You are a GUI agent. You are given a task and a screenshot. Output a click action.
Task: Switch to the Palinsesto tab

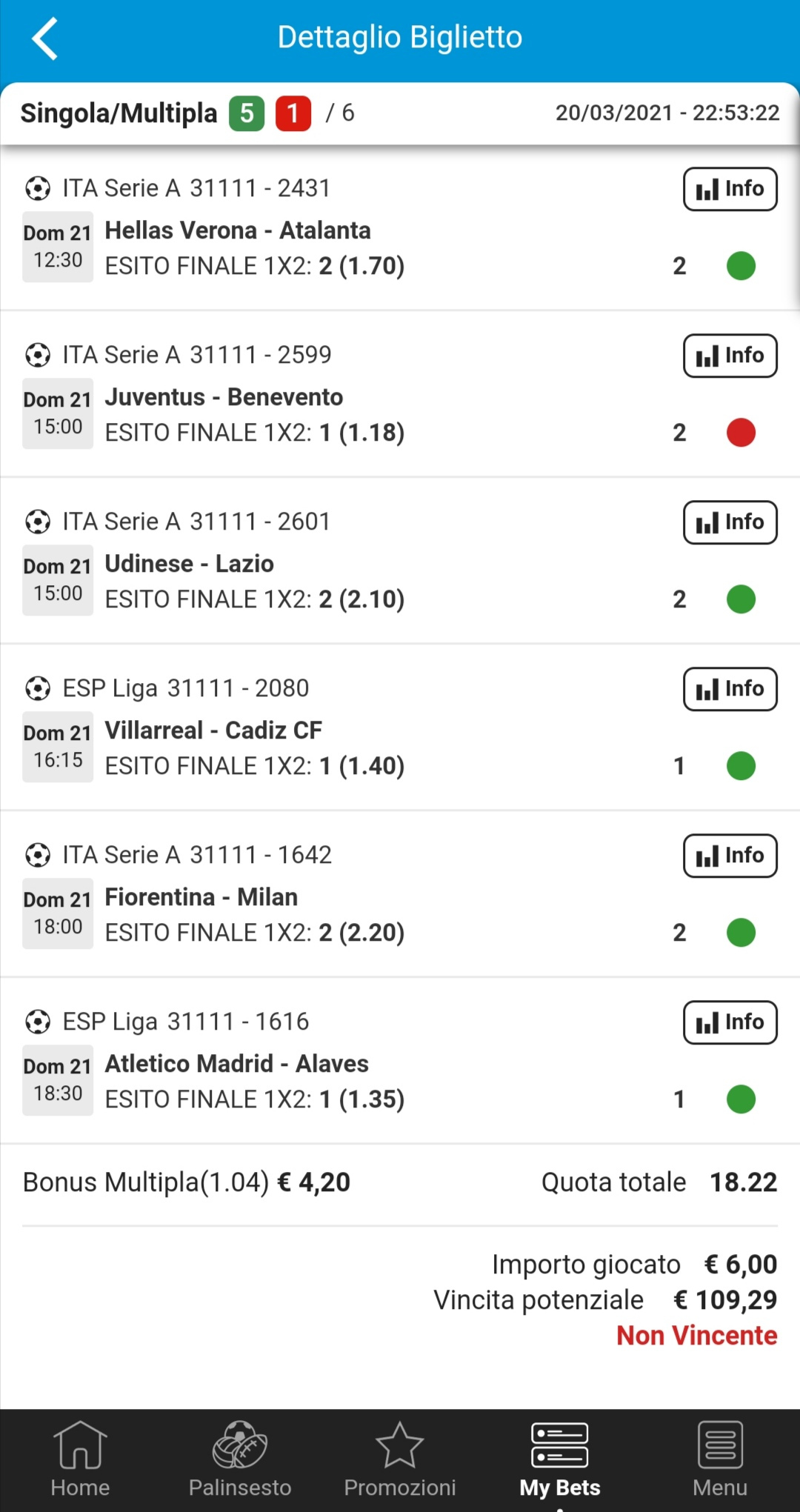(240, 1459)
